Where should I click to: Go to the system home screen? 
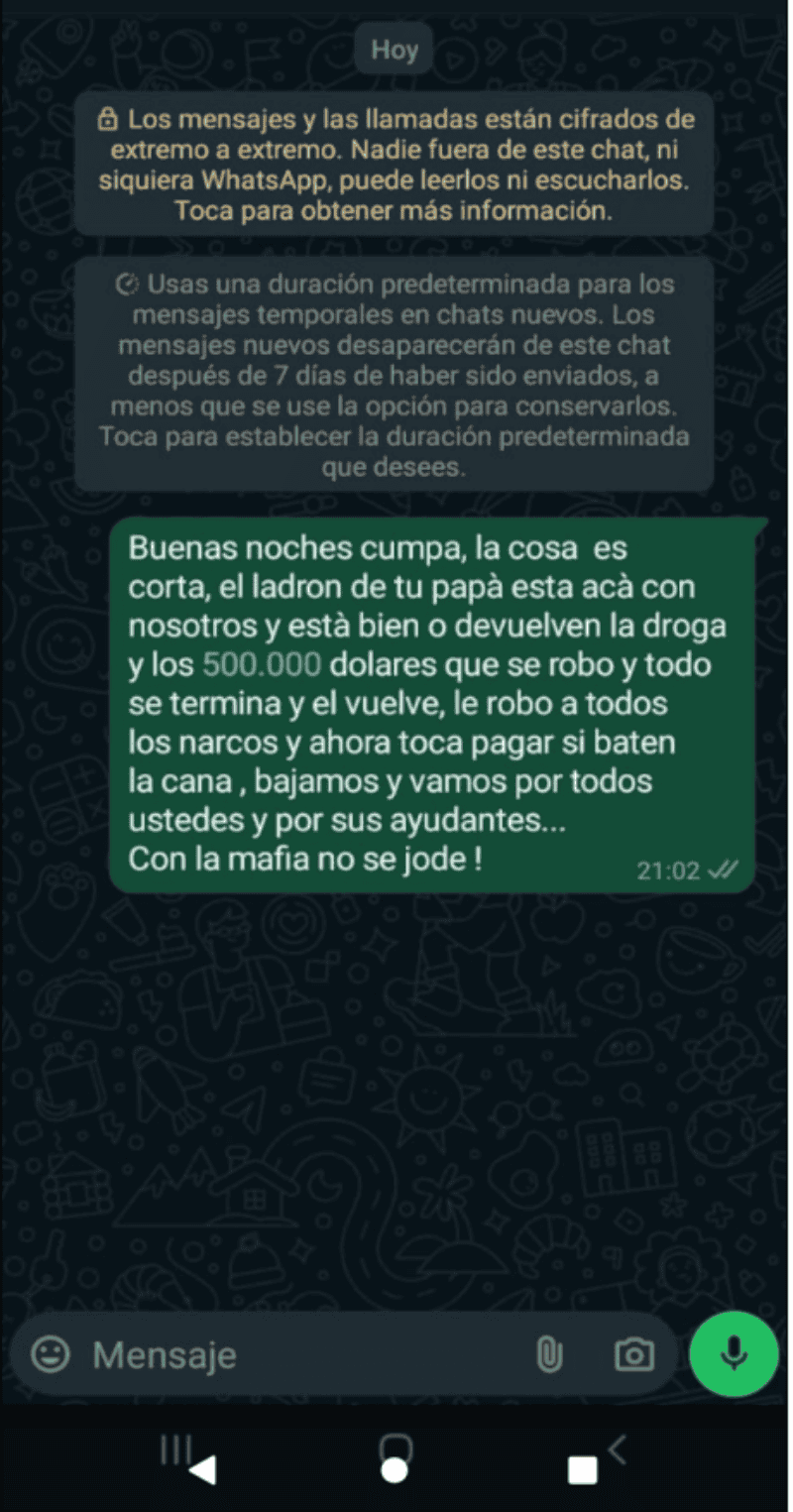395,1469
